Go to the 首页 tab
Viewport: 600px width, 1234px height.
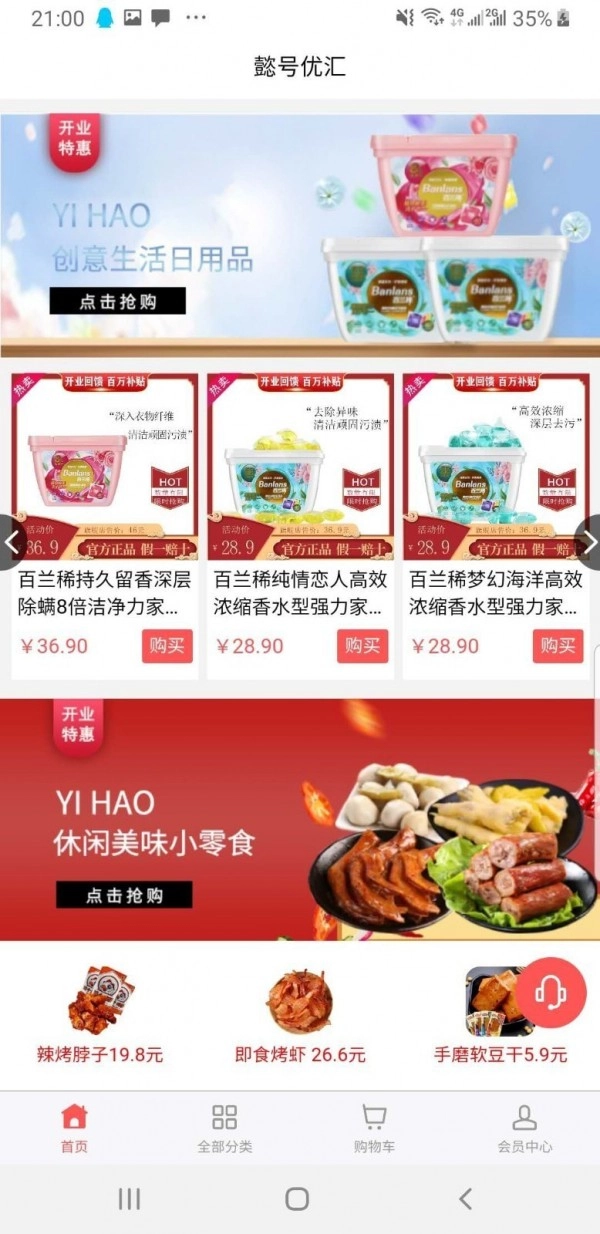(x=74, y=1128)
